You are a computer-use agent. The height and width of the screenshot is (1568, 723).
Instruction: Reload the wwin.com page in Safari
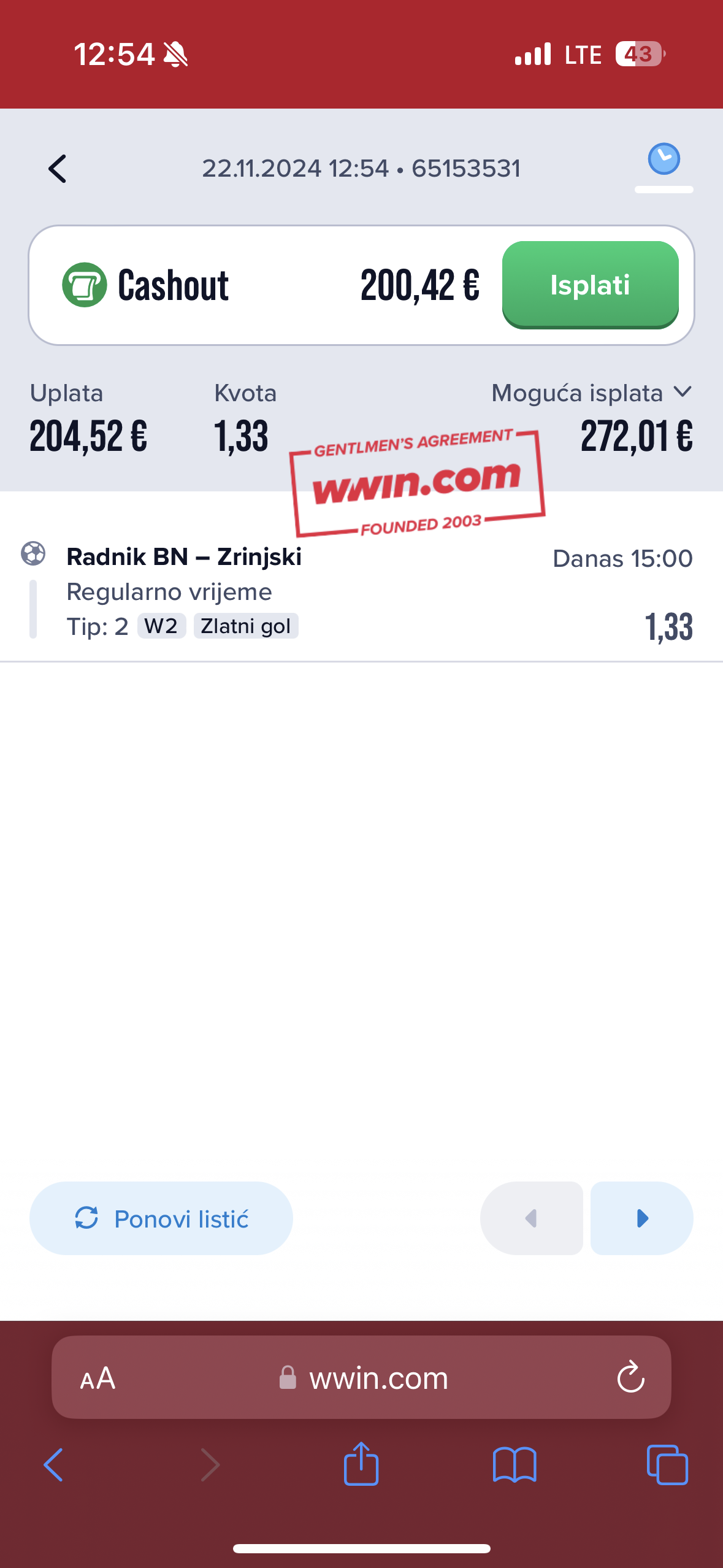(631, 1378)
